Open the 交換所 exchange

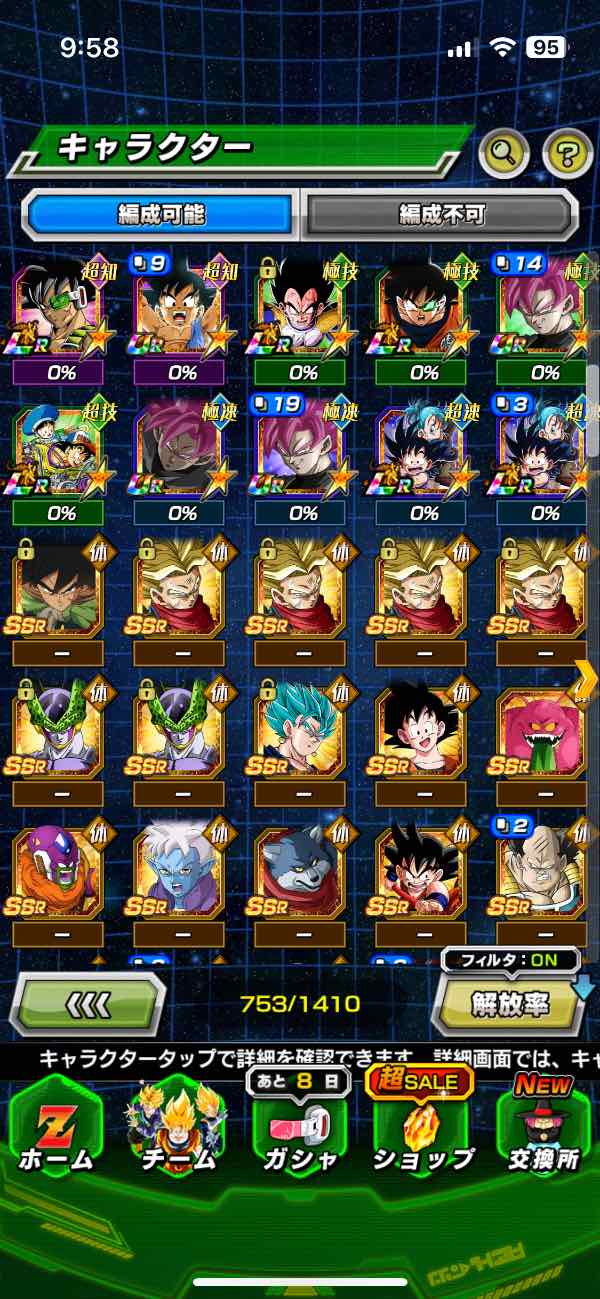(x=545, y=1128)
